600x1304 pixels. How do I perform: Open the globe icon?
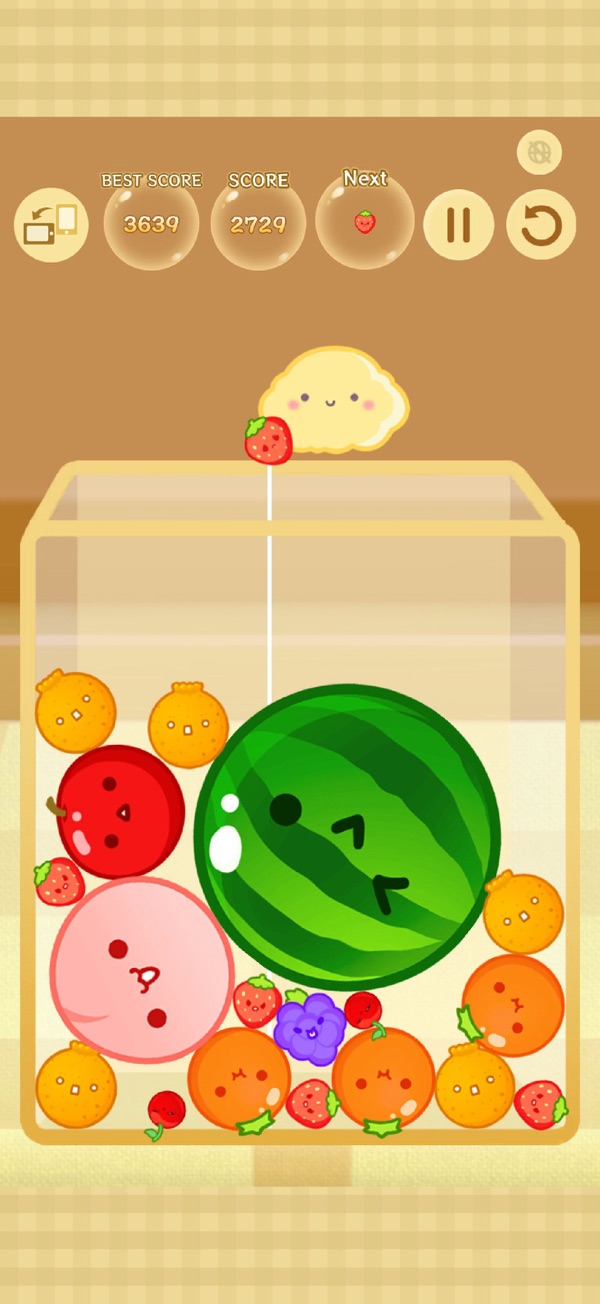(x=539, y=153)
